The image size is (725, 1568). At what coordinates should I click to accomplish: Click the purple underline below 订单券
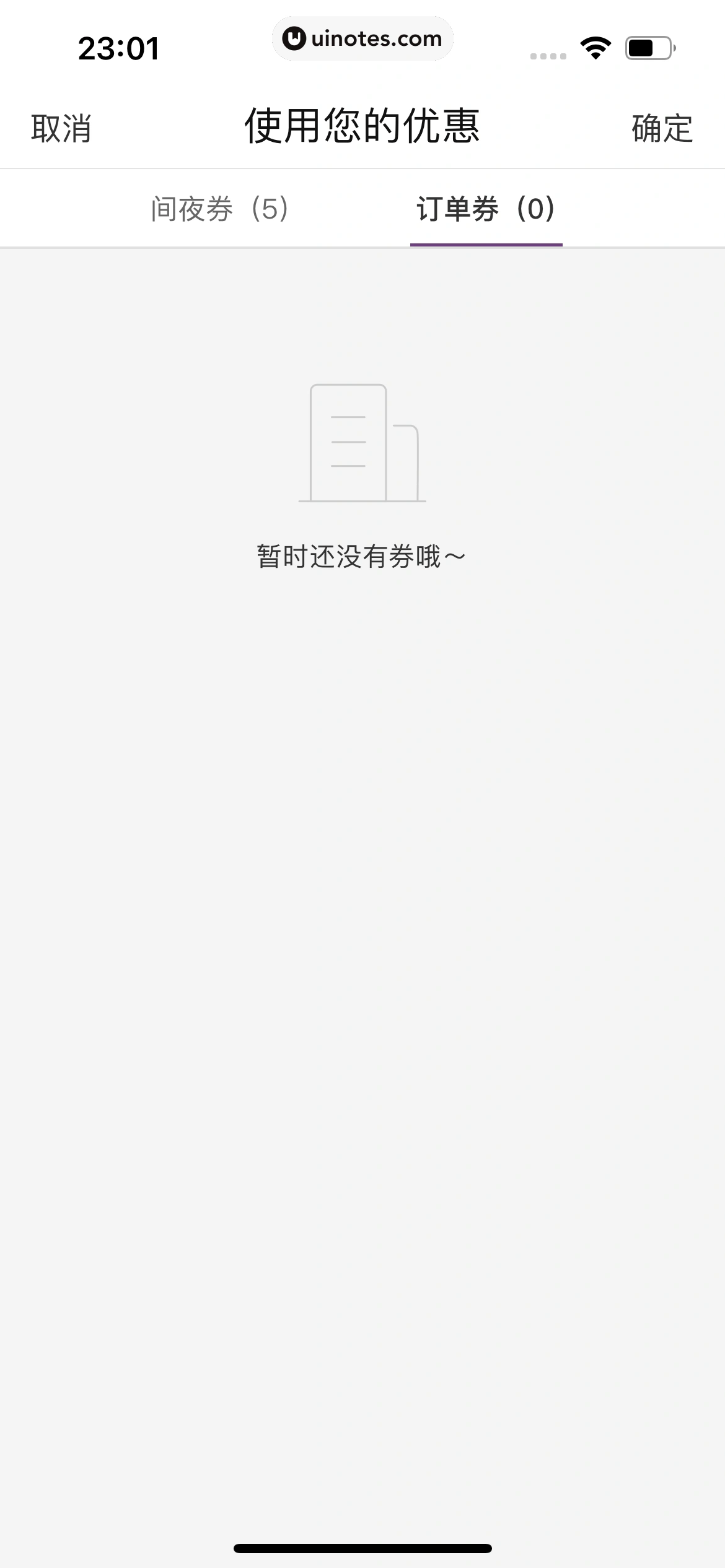click(487, 245)
